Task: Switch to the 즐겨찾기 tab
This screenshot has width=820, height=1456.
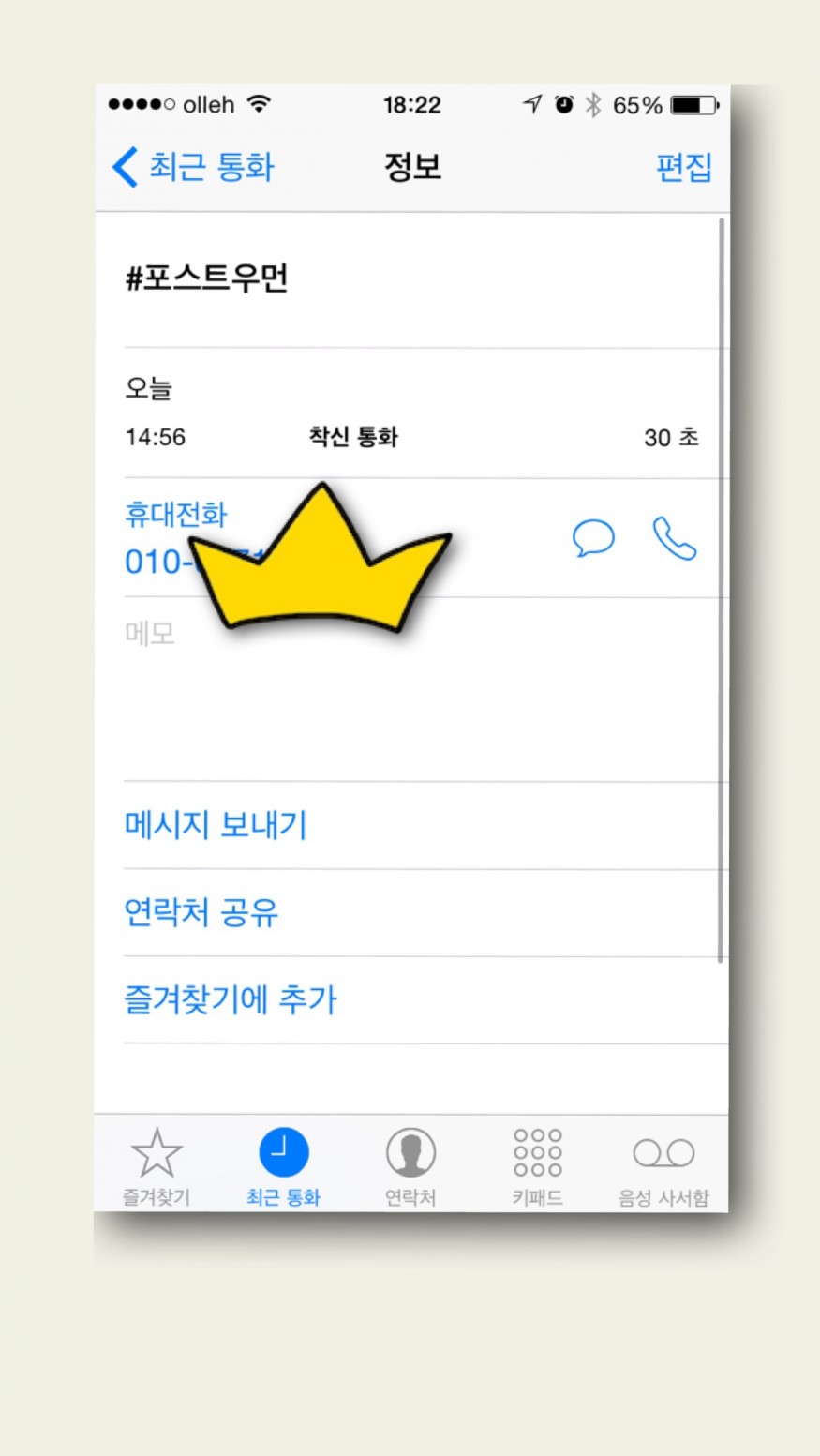Action: click(x=157, y=1165)
